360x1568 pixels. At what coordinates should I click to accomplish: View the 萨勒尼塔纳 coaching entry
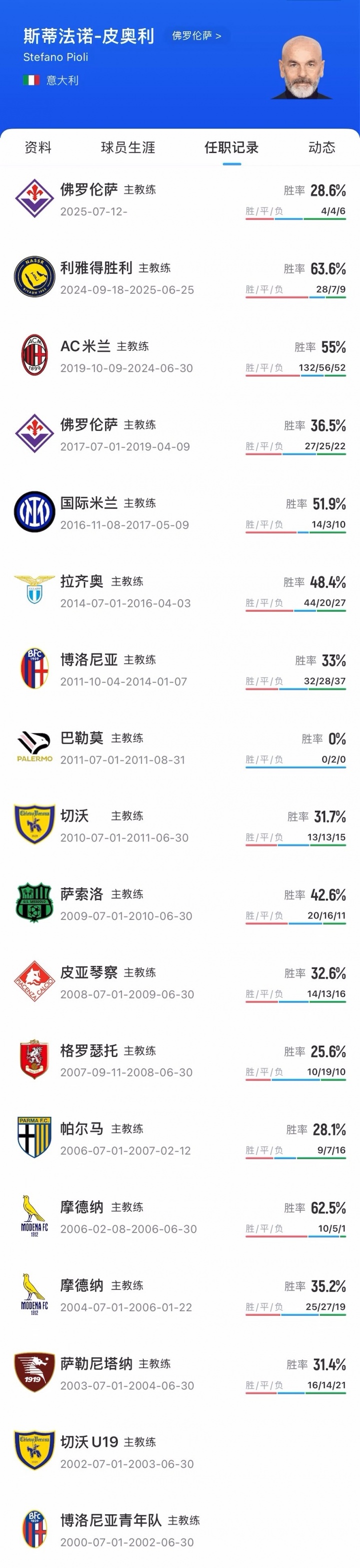point(179,1374)
